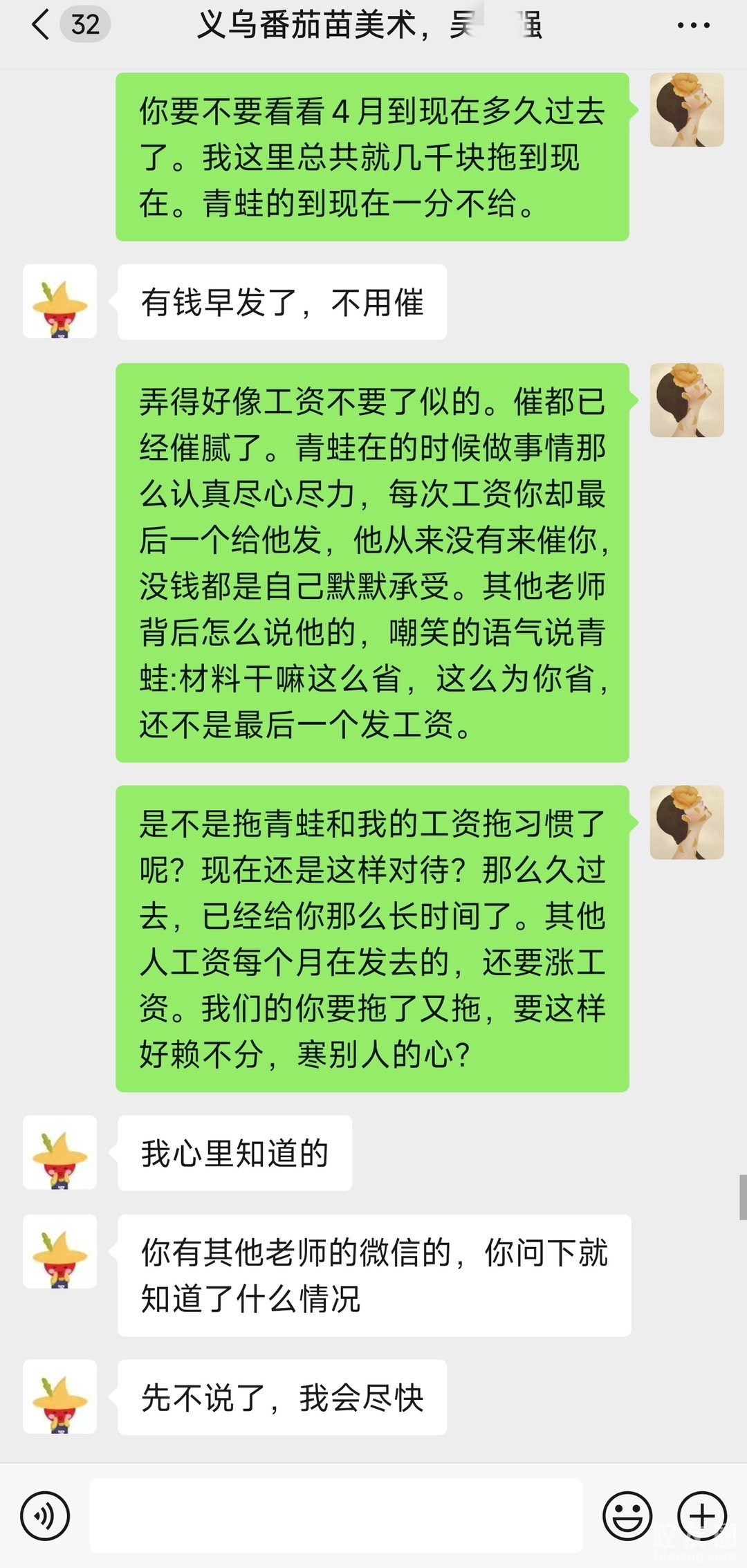Viewport: 747px width, 1568px height.
Task: Go back to the chat list
Action: [x=41, y=25]
